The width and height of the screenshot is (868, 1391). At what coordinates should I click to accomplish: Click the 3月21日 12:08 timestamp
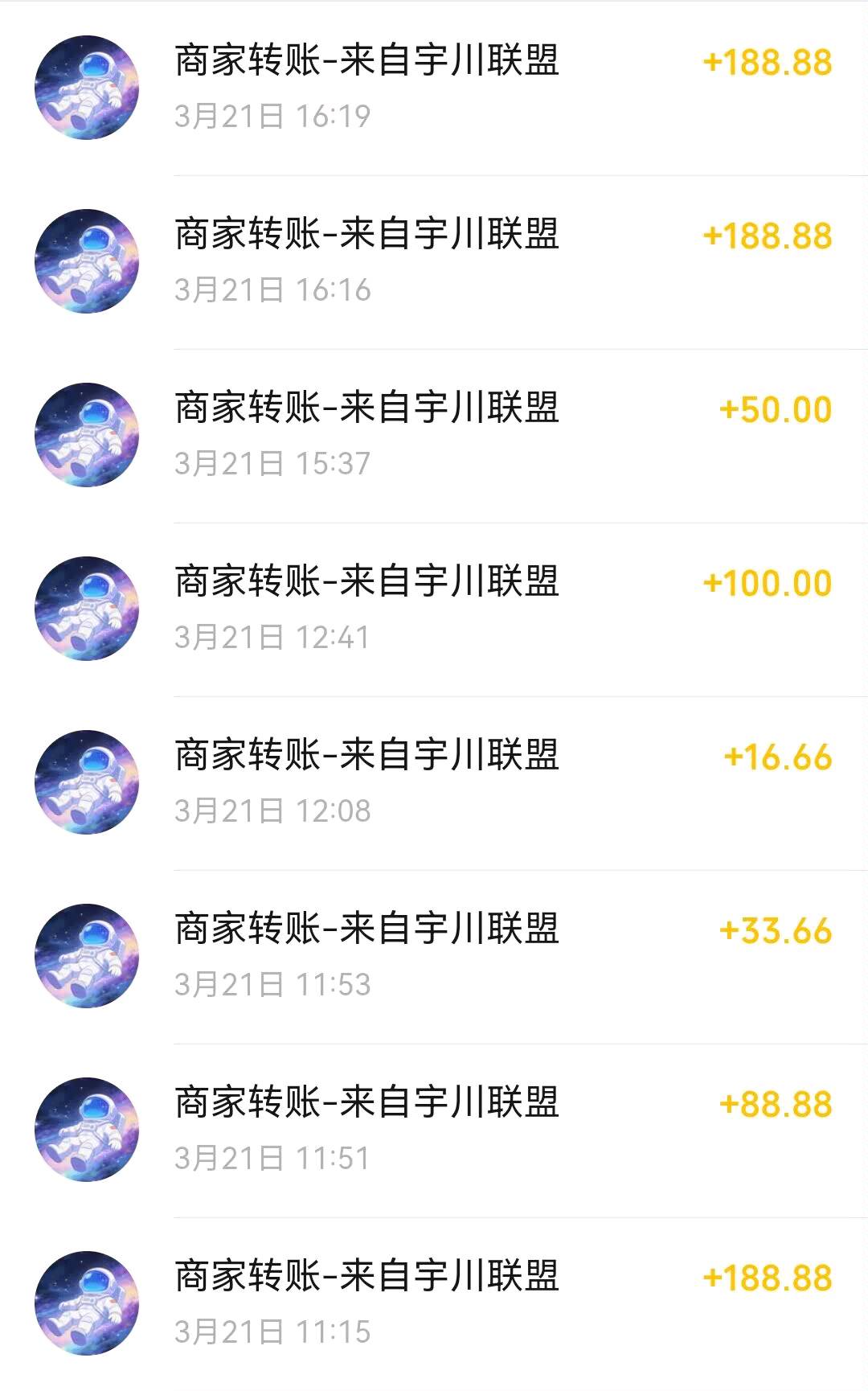pyautogui.click(x=273, y=812)
